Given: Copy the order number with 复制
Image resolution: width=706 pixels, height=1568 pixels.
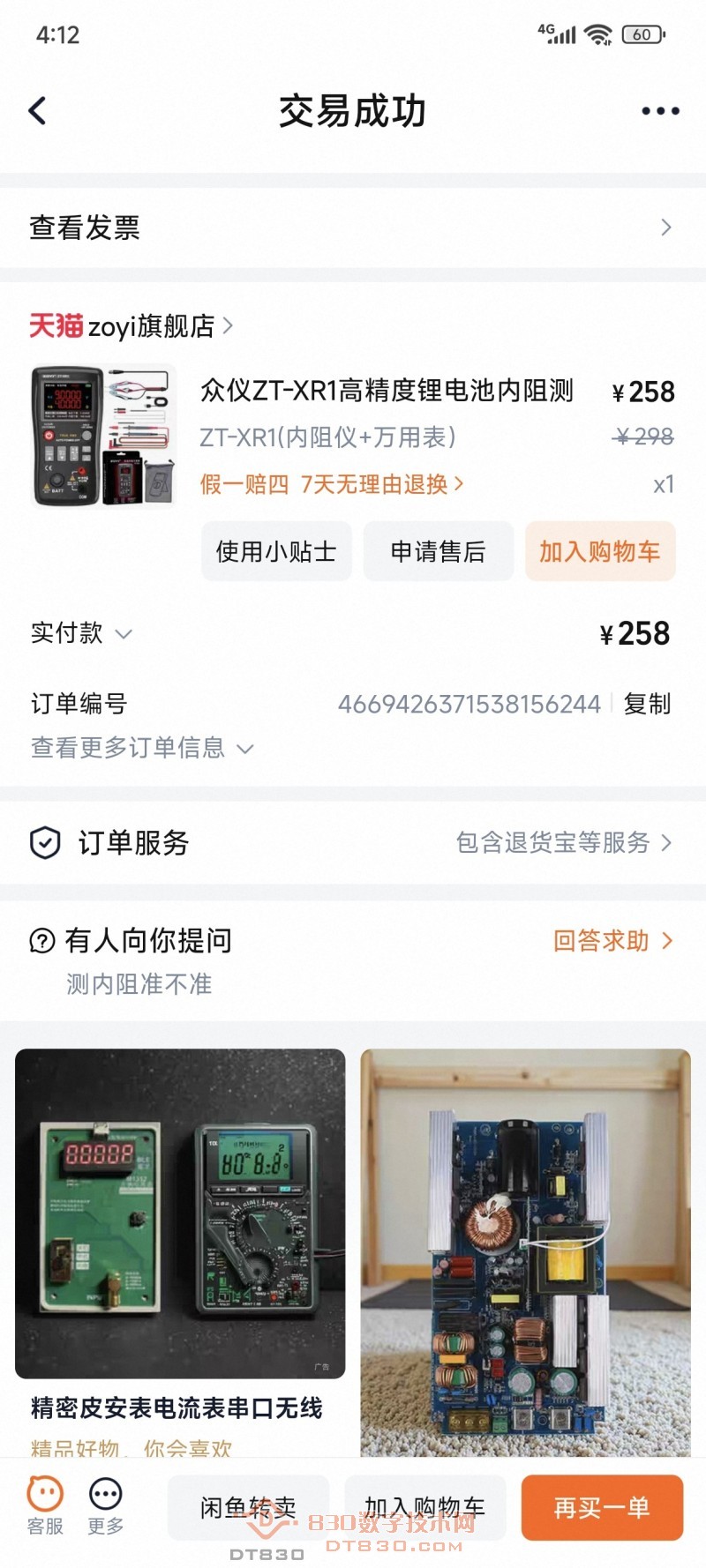Looking at the screenshot, I should (x=647, y=704).
